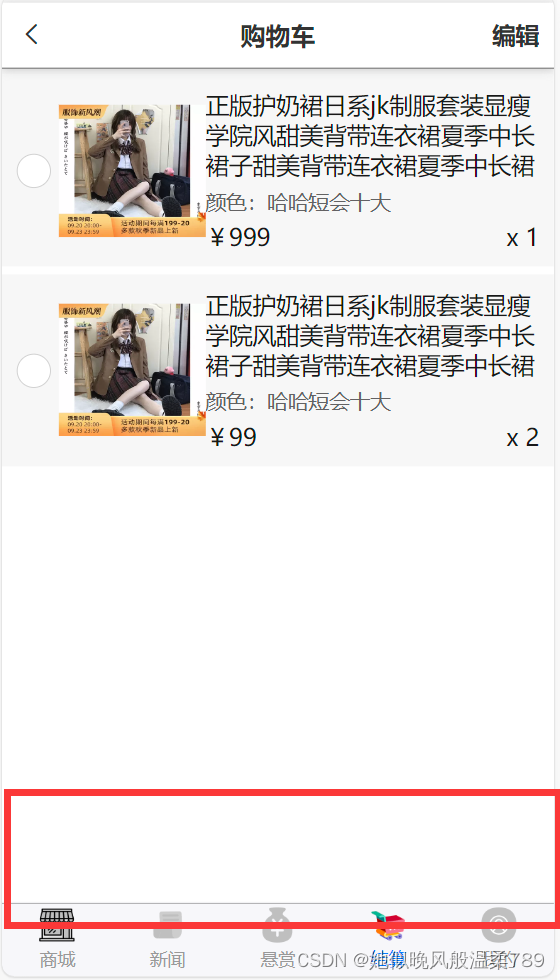
Task: Select the item priced ￥99
Action: [x=34, y=371]
